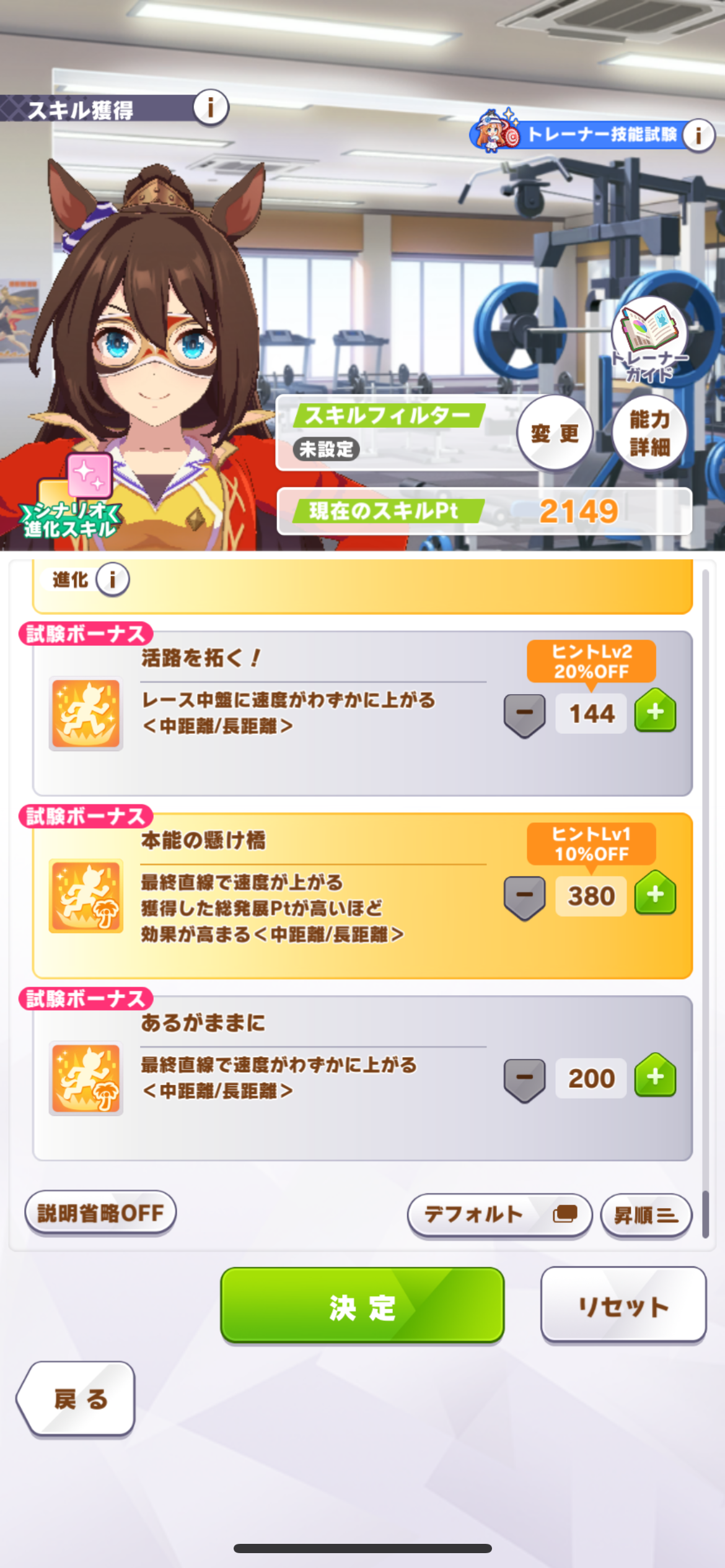Add 本能の懸け橋 skill with plus
This screenshot has height=1568, width=725.
655,894
